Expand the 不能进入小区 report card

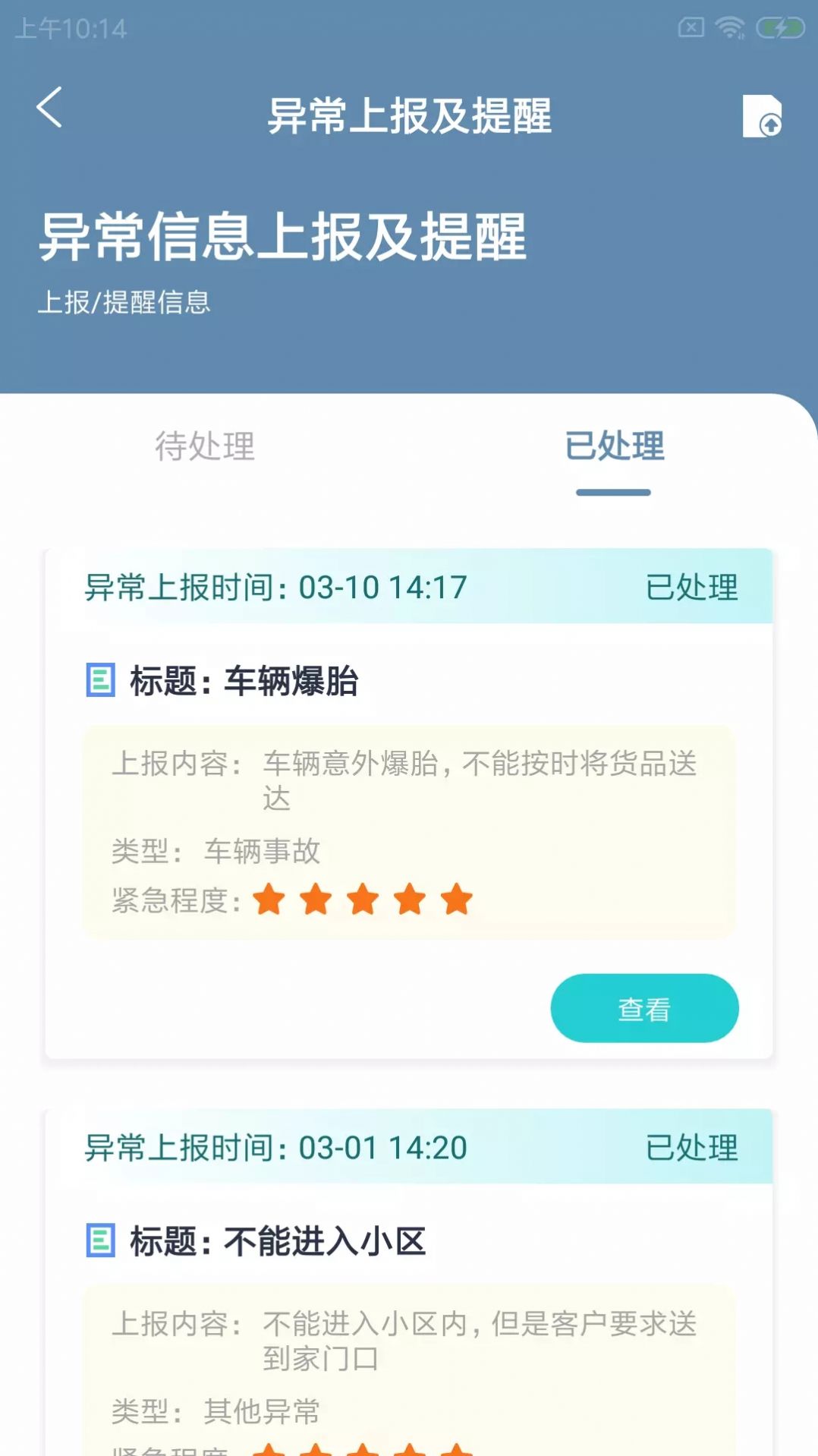coord(409,1291)
